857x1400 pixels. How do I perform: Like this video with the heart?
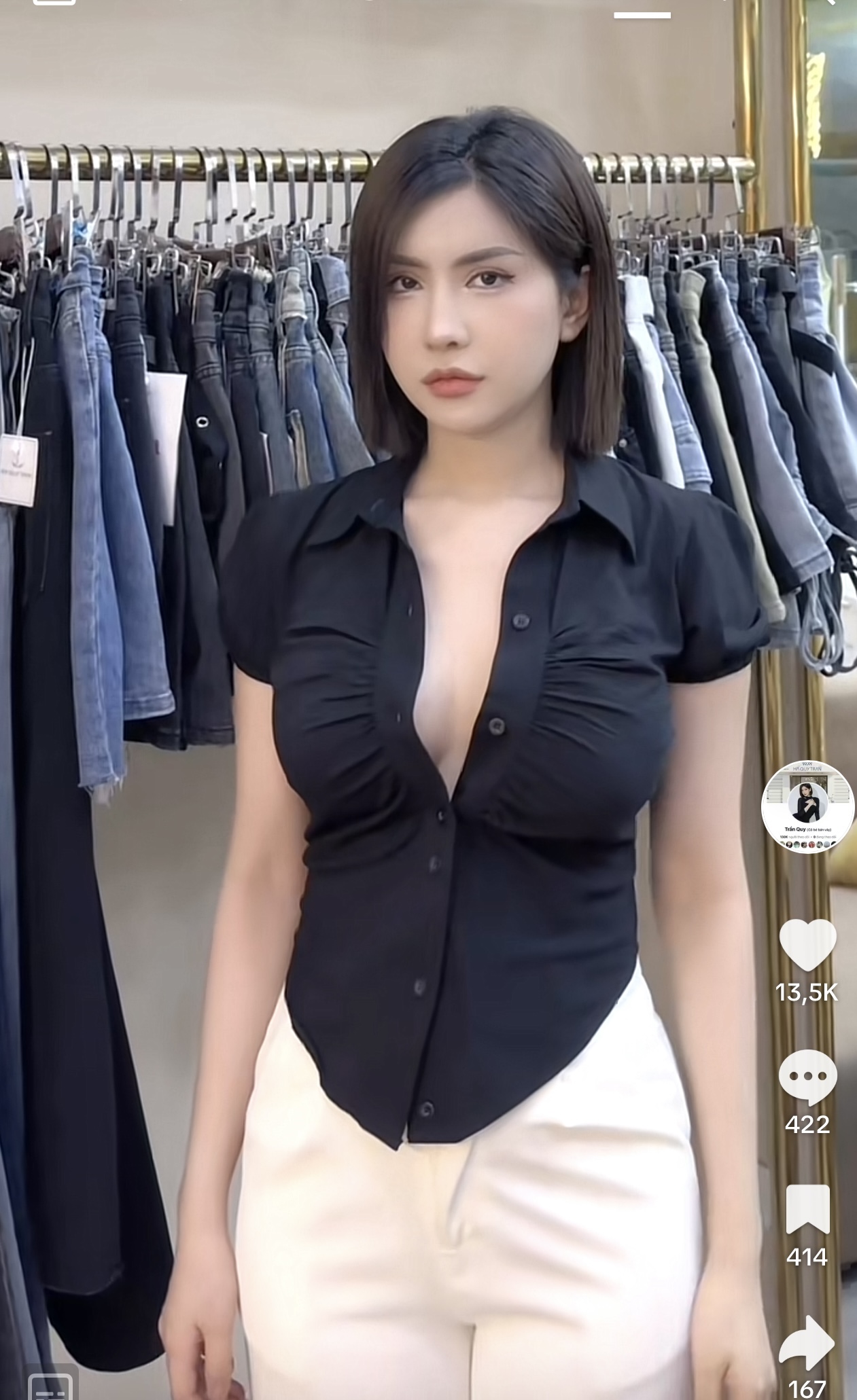coord(807,946)
